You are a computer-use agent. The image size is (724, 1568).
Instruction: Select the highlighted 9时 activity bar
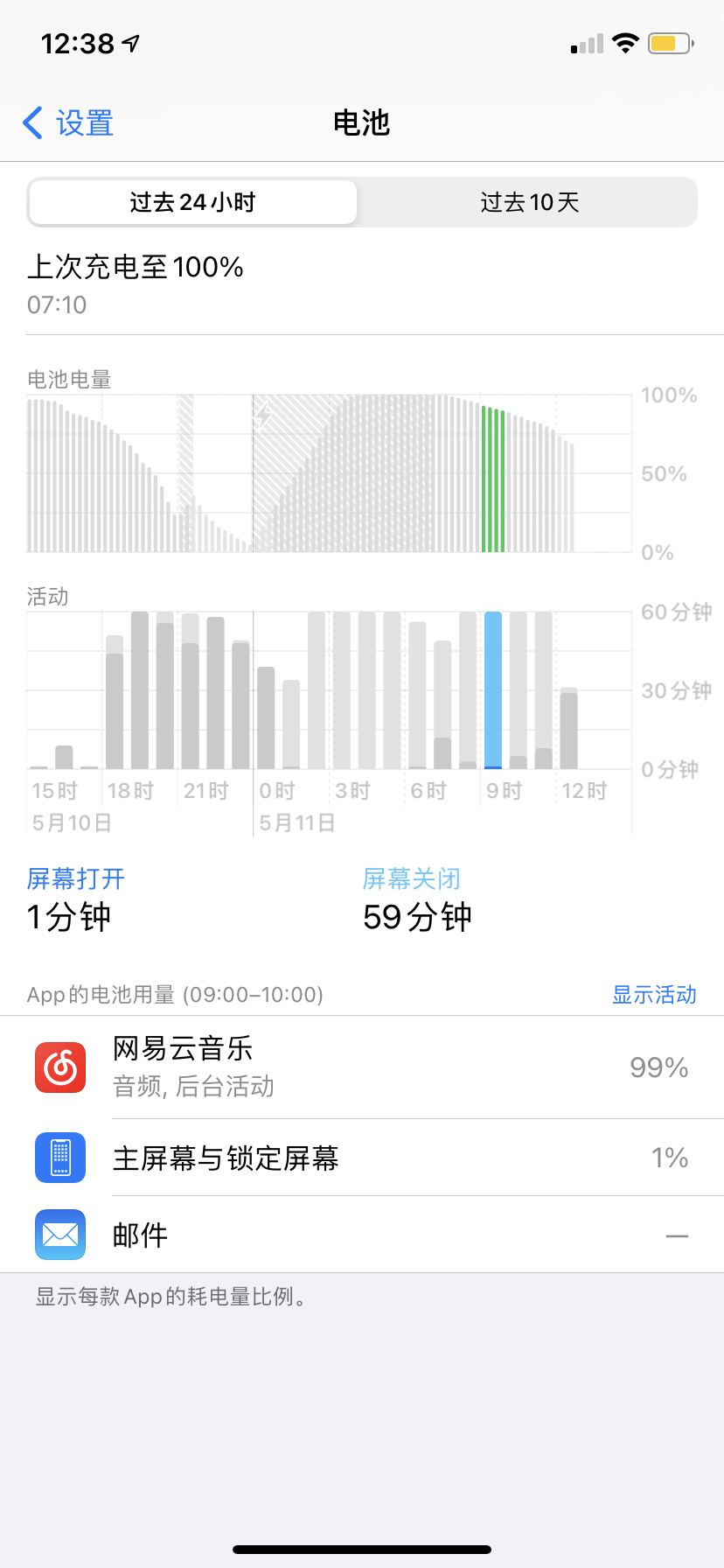[493, 691]
